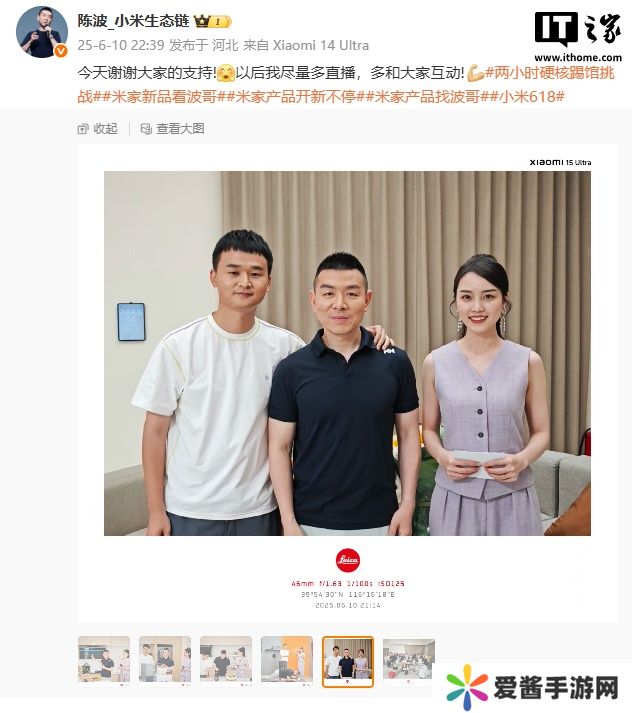Open the 陈波_小米生态链 username link

tap(136, 20)
